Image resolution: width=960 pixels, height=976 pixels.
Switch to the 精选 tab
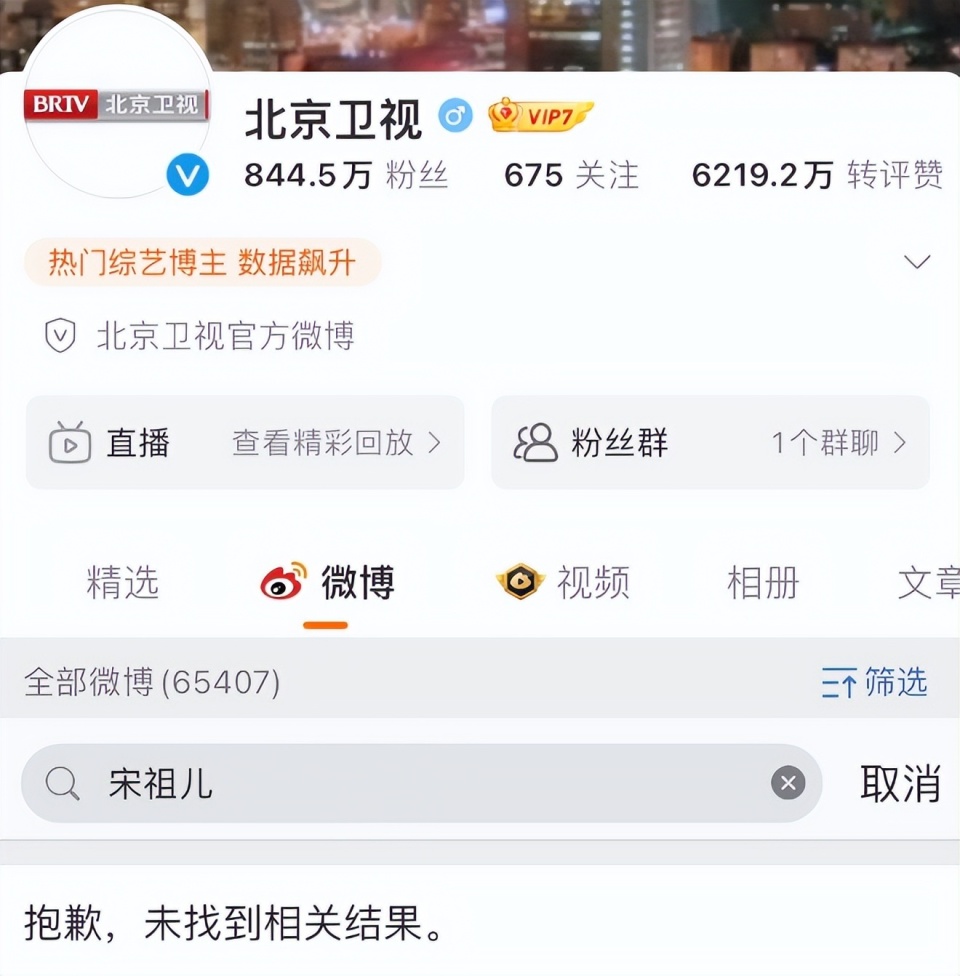[x=122, y=582]
